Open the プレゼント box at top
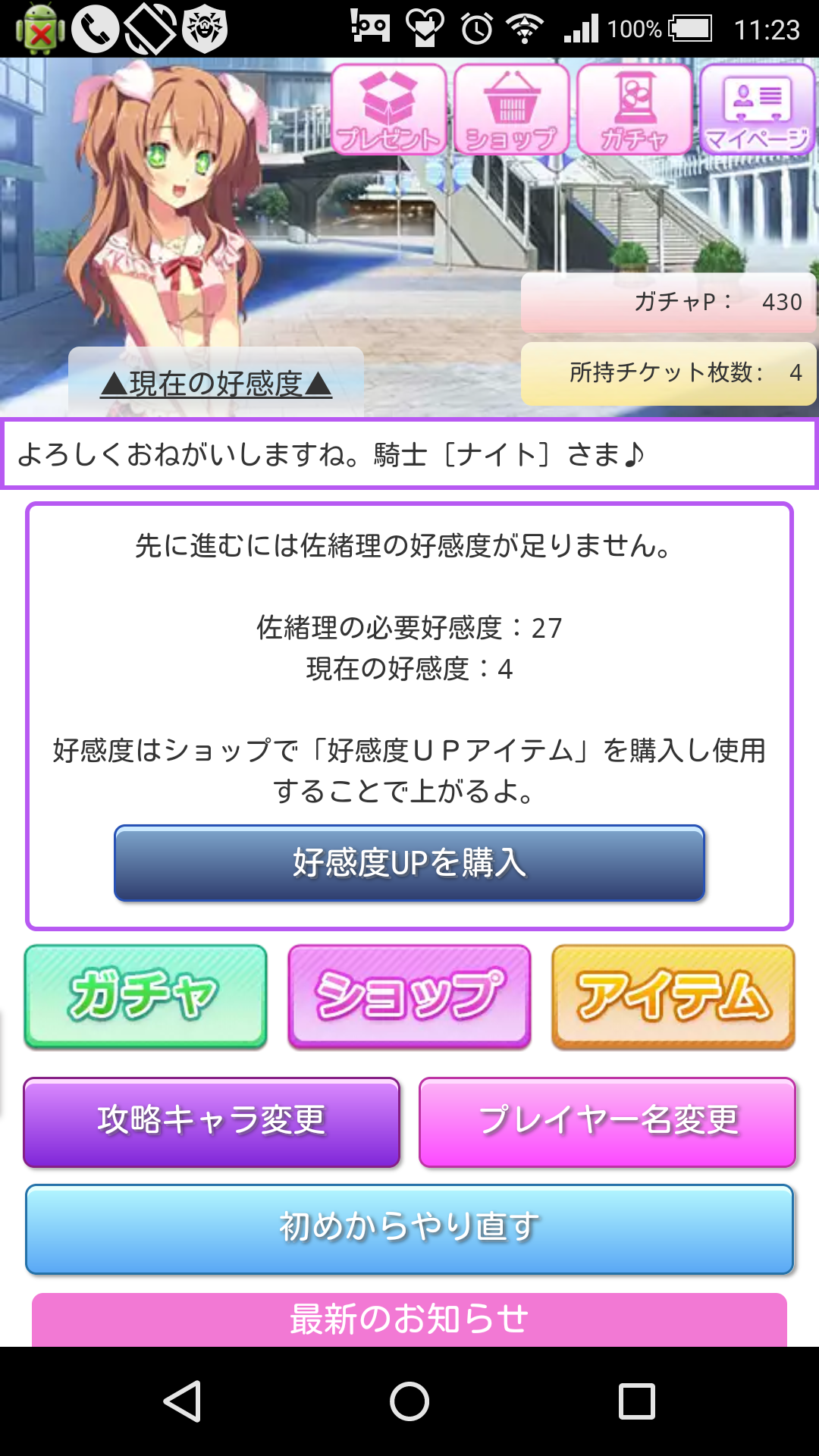Image resolution: width=819 pixels, height=1456 pixels. [x=389, y=109]
